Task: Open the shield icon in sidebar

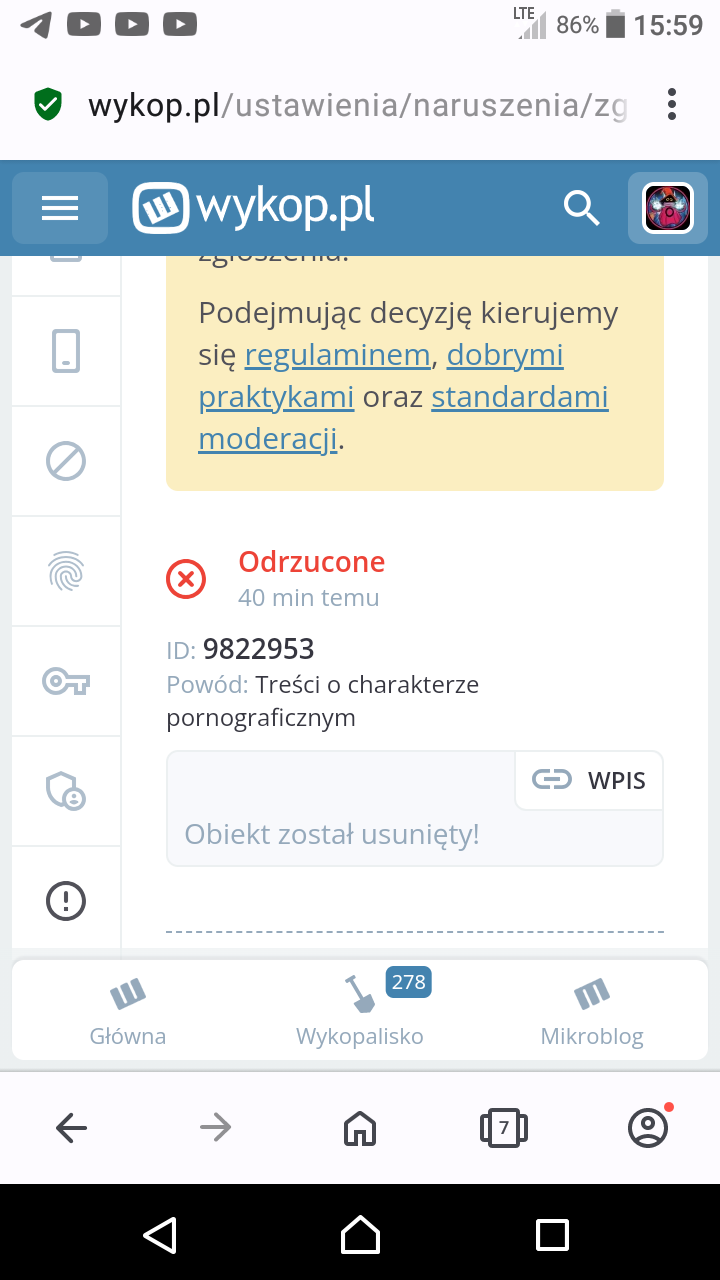Action: click(66, 791)
